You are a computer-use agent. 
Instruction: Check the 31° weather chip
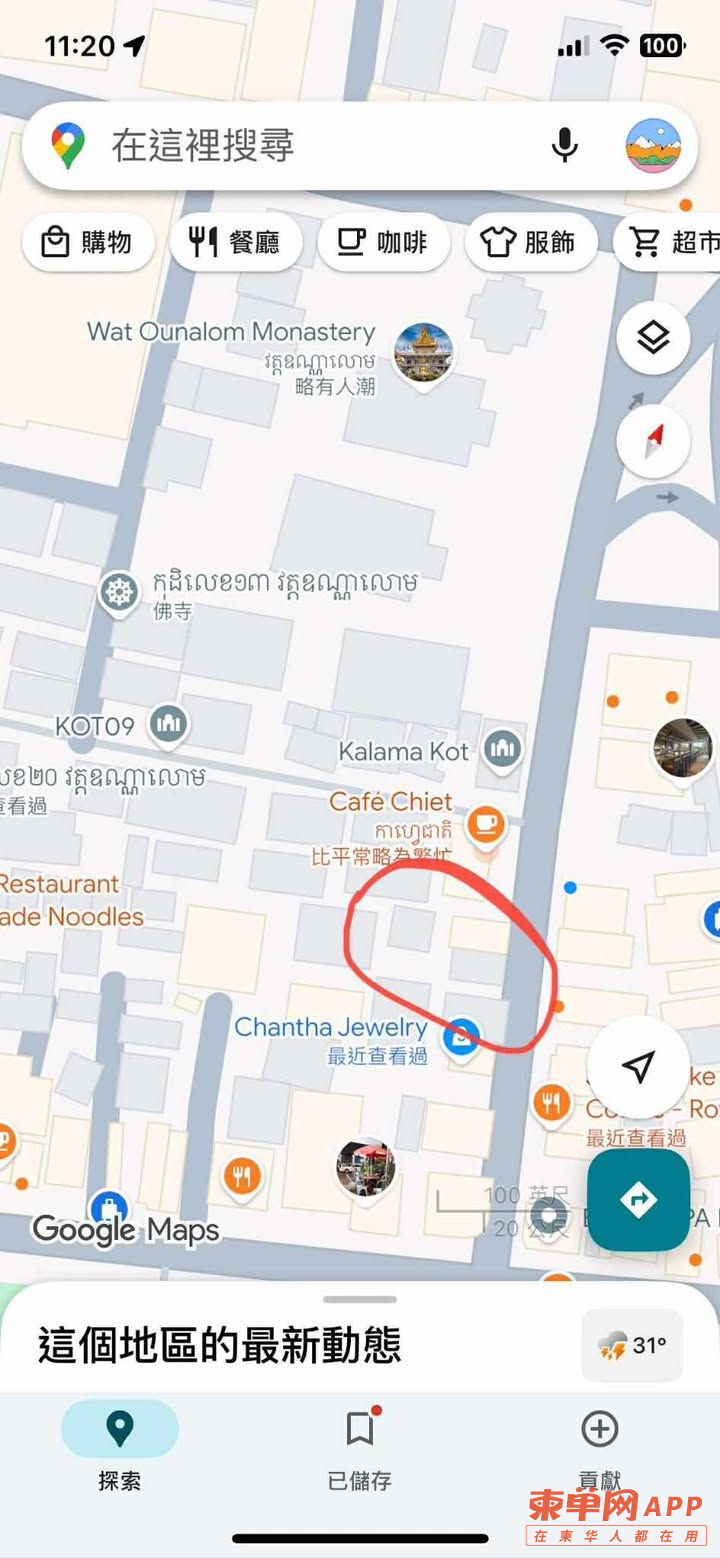(x=632, y=1345)
